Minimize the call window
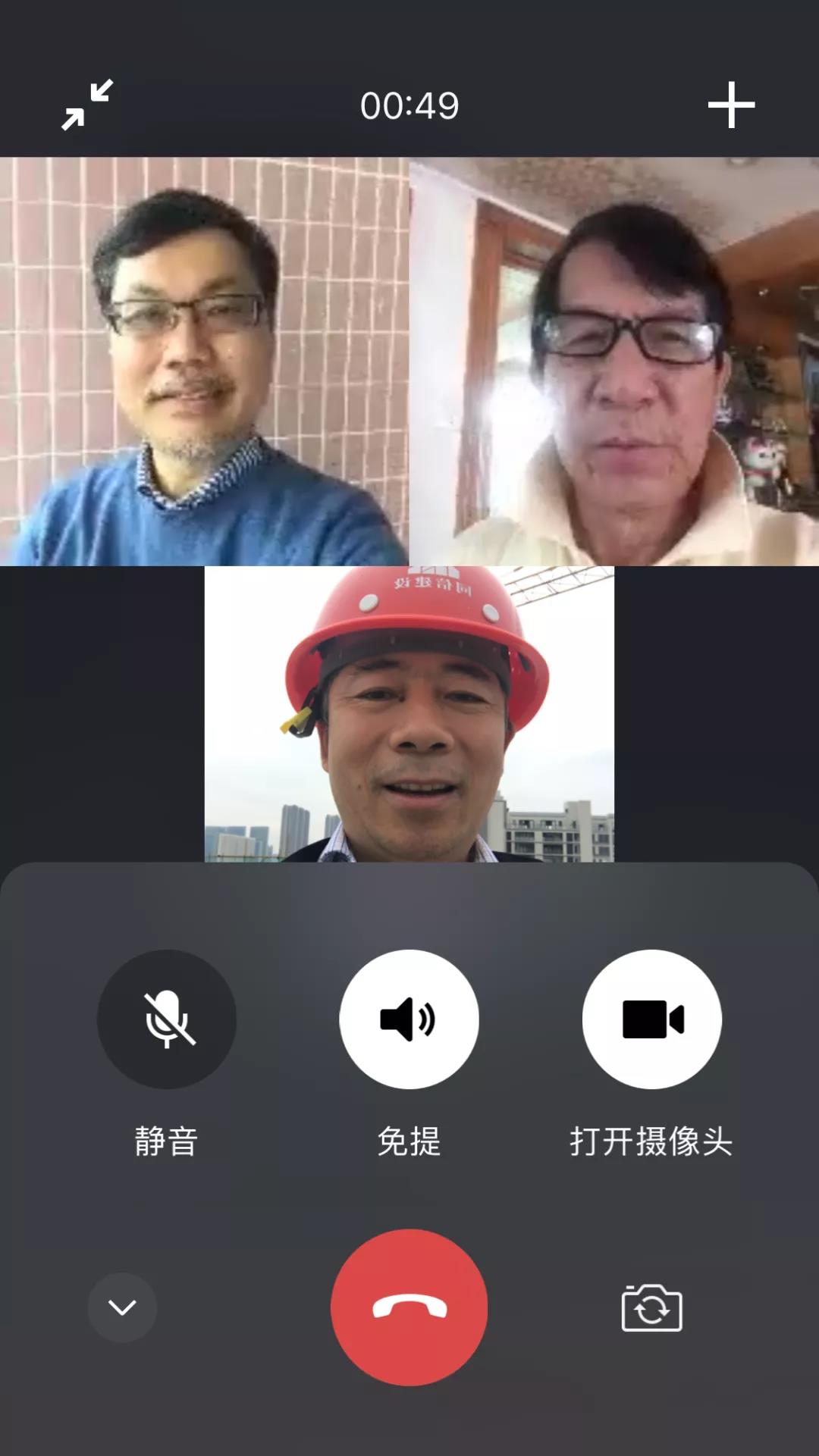This screenshot has height=1456, width=819. 87,105
